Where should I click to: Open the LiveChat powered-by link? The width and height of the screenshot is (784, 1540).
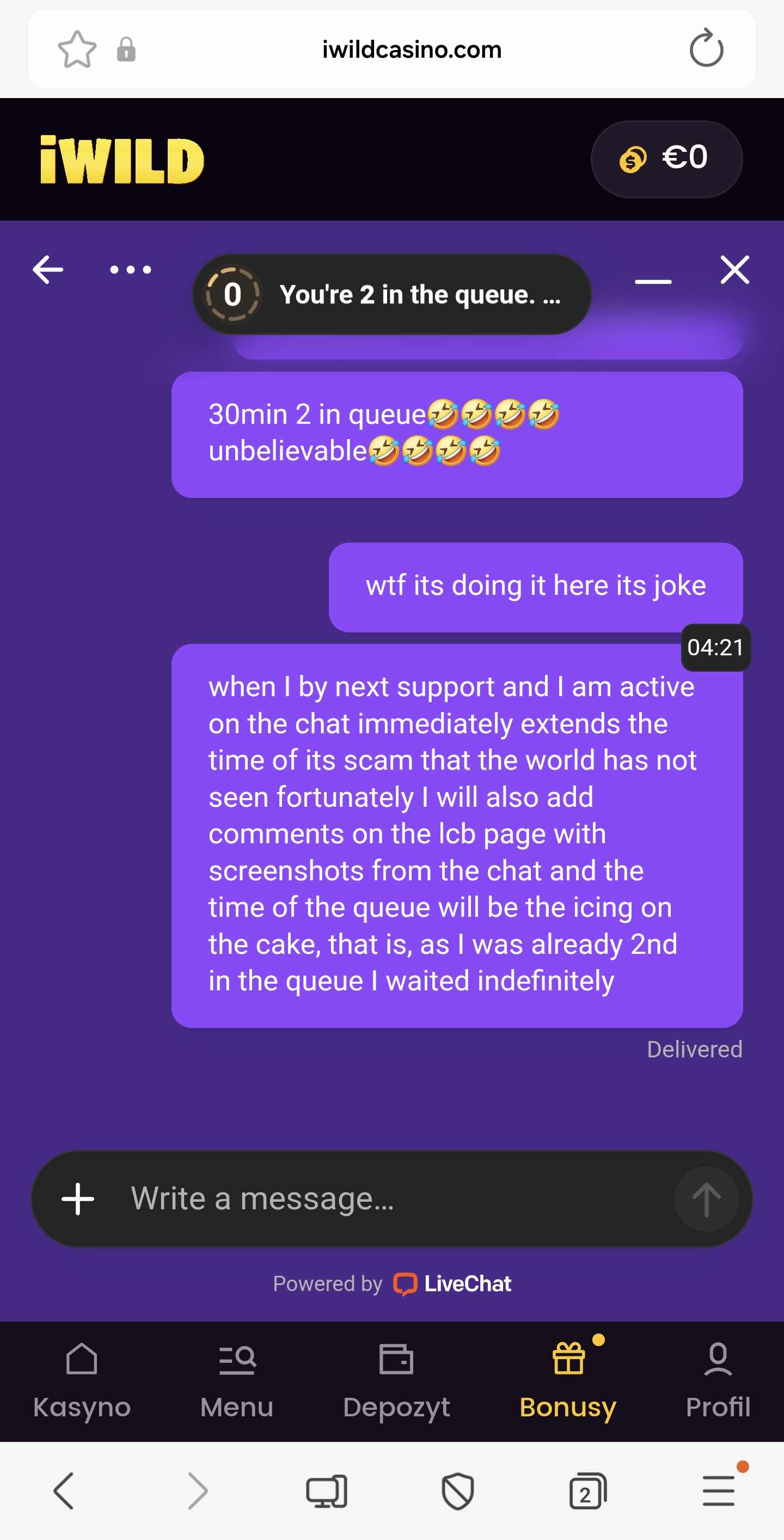coord(452,1283)
